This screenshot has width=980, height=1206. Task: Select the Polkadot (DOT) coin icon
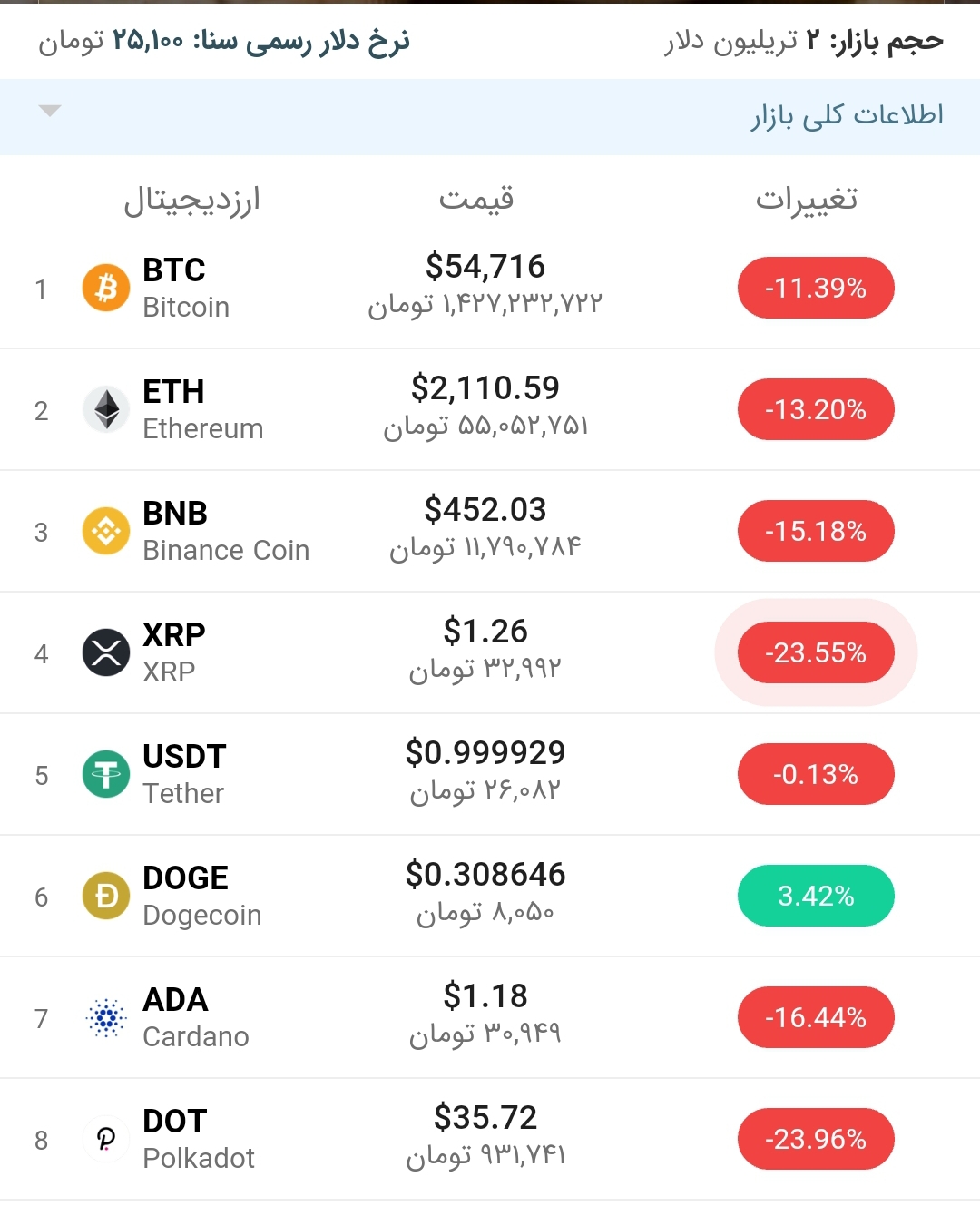click(x=106, y=1139)
